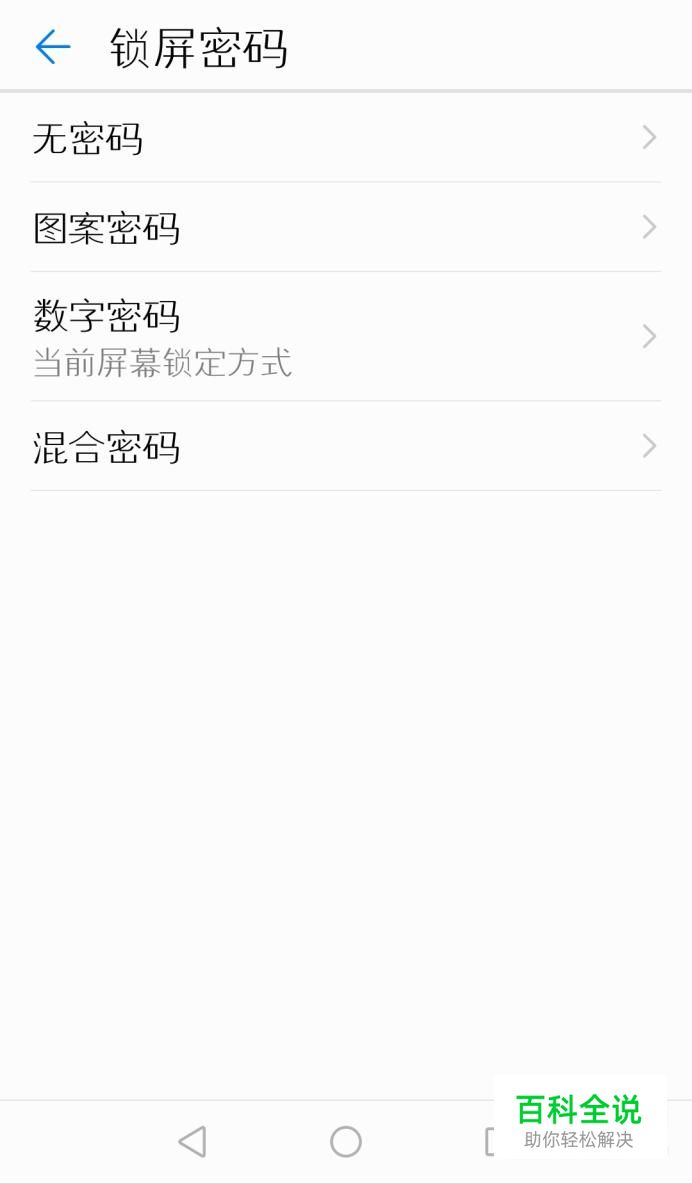This screenshot has height=1184, width=692.
Task: Tap the system back button
Action: point(192,1141)
